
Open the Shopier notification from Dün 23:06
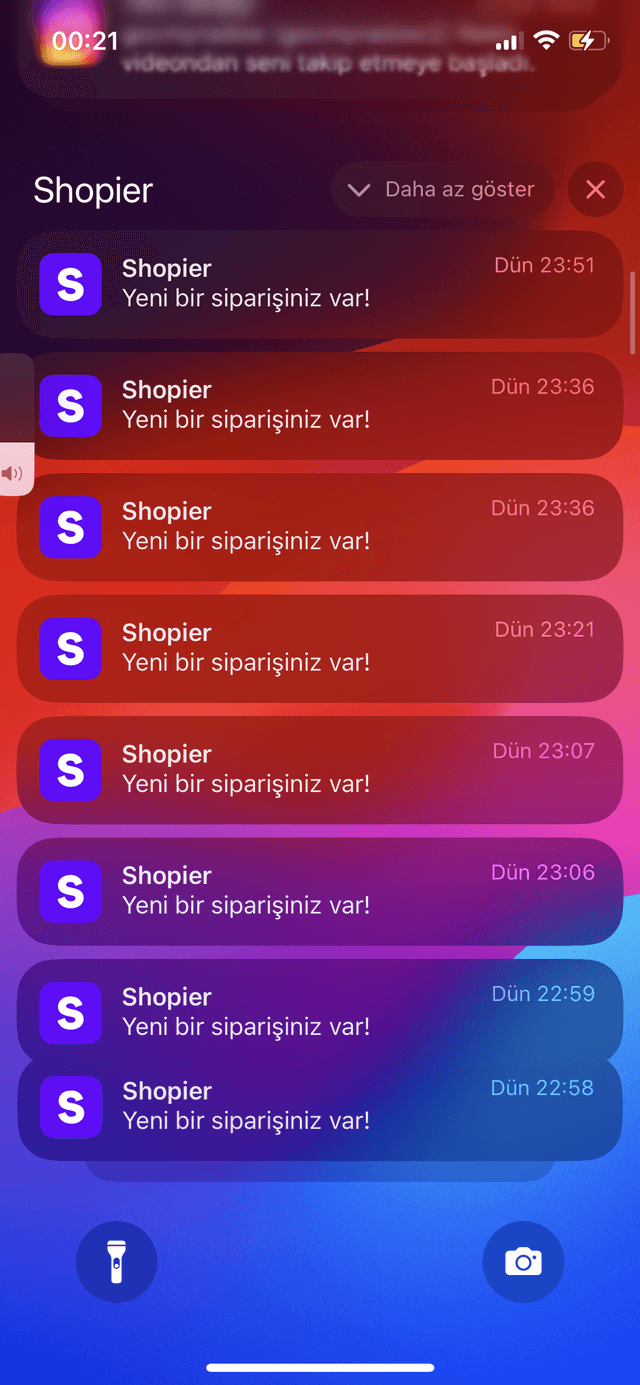click(320, 891)
